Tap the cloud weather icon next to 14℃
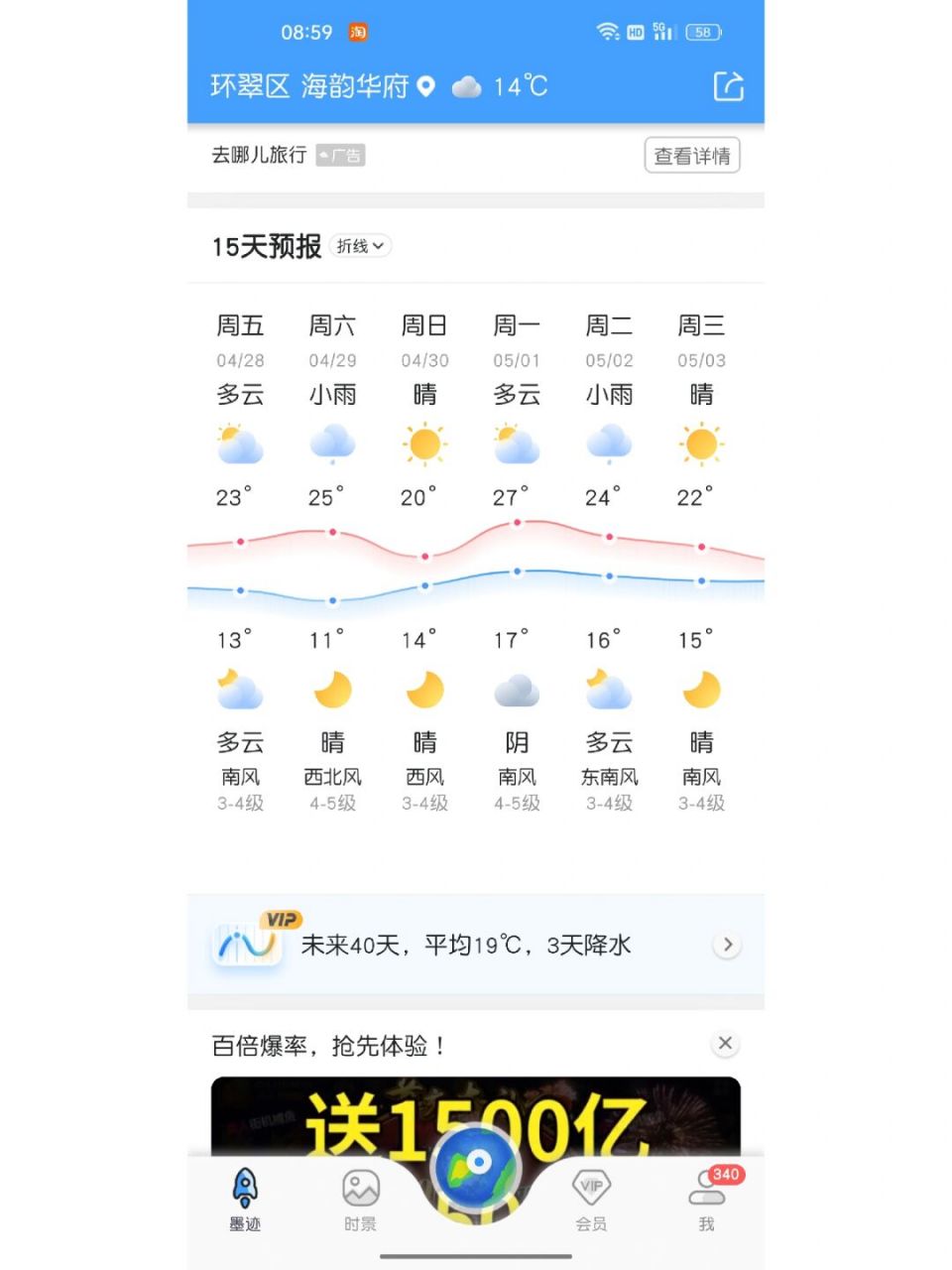 click(x=467, y=87)
